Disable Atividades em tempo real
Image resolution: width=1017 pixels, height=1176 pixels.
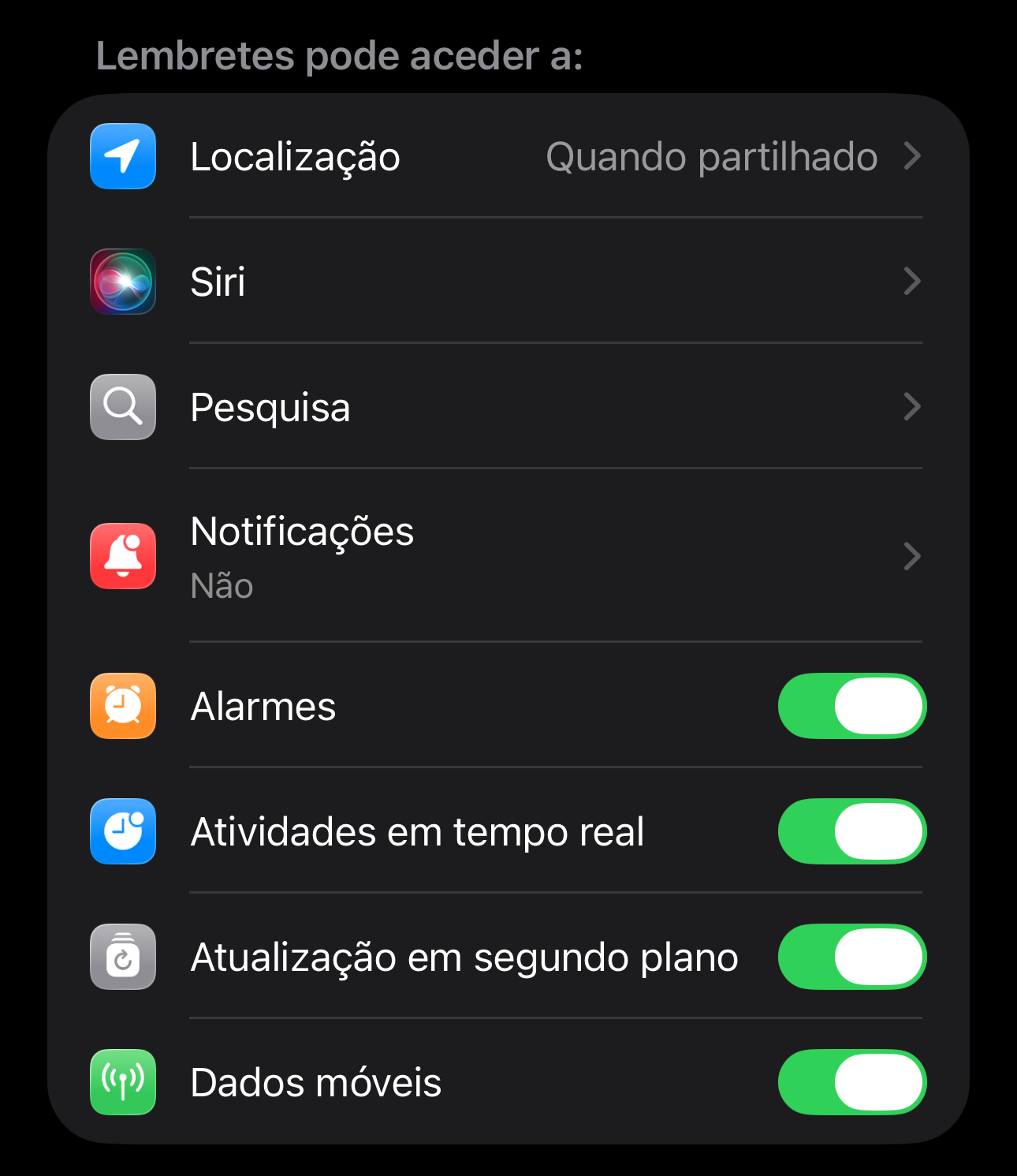click(x=851, y=831)
